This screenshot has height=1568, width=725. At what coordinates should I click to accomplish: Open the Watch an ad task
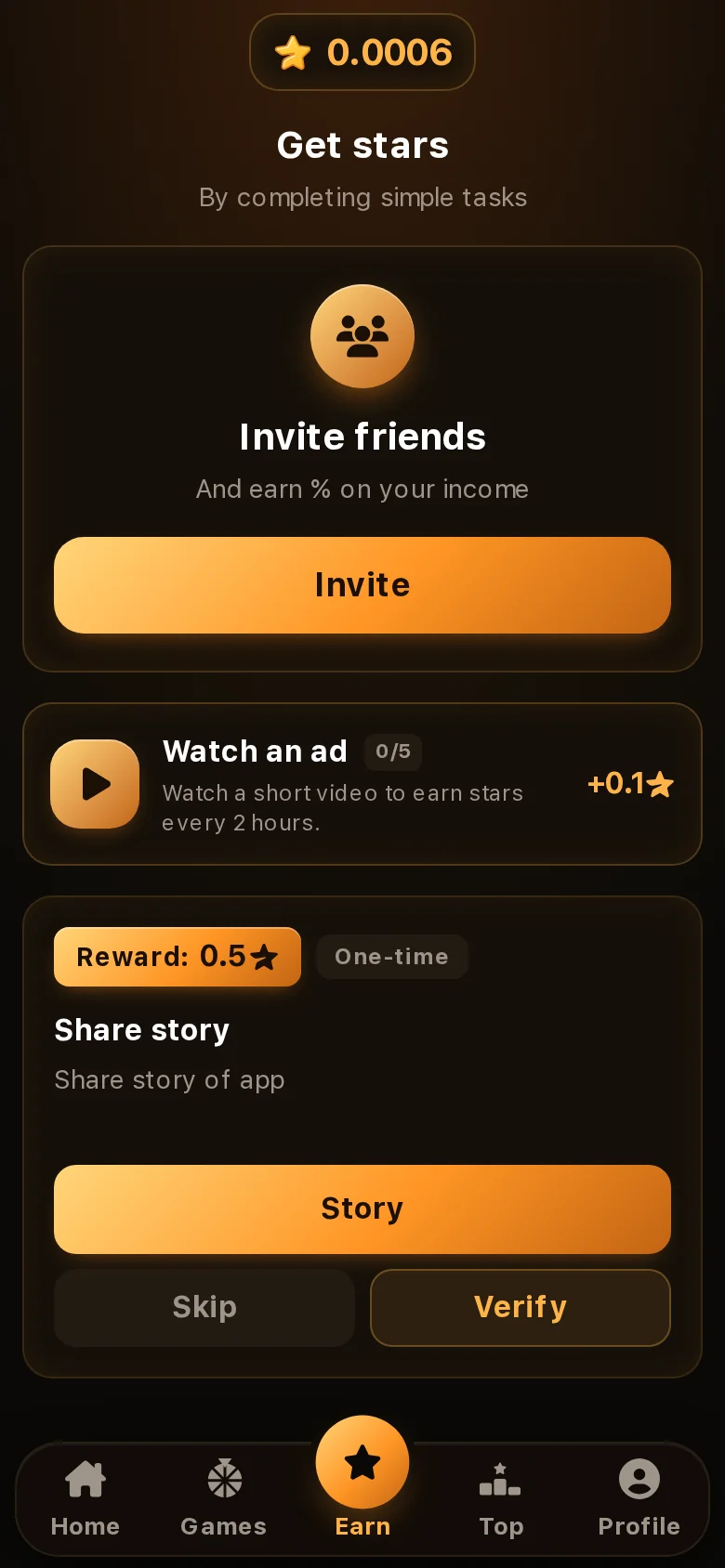click(x=362, y=784)
